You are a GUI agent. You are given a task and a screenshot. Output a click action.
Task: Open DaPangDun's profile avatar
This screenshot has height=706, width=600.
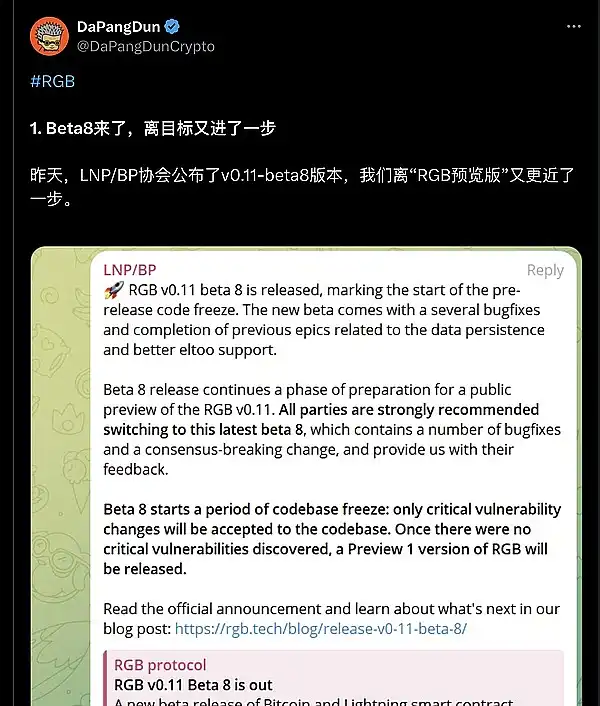tap(49, 36)
